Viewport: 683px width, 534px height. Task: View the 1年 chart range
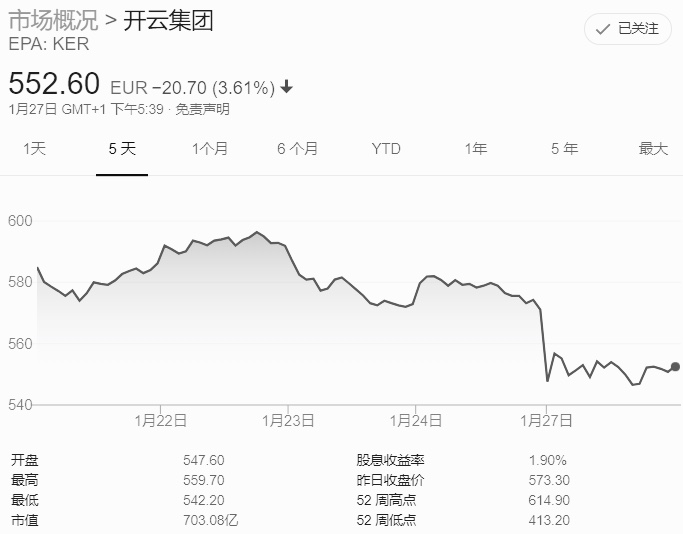tap(475, 149)
